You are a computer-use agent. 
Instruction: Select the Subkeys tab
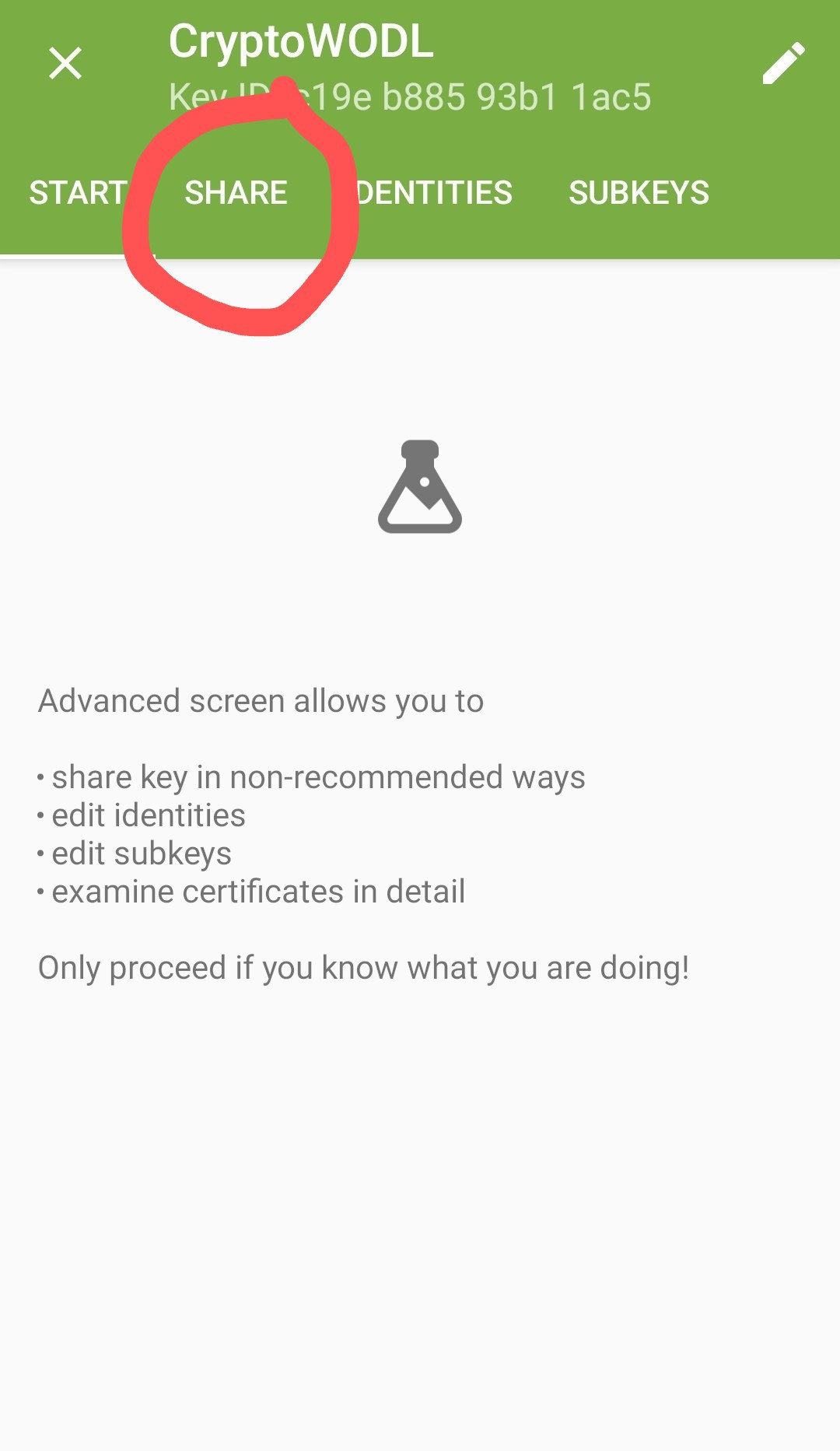pos(639,192)
